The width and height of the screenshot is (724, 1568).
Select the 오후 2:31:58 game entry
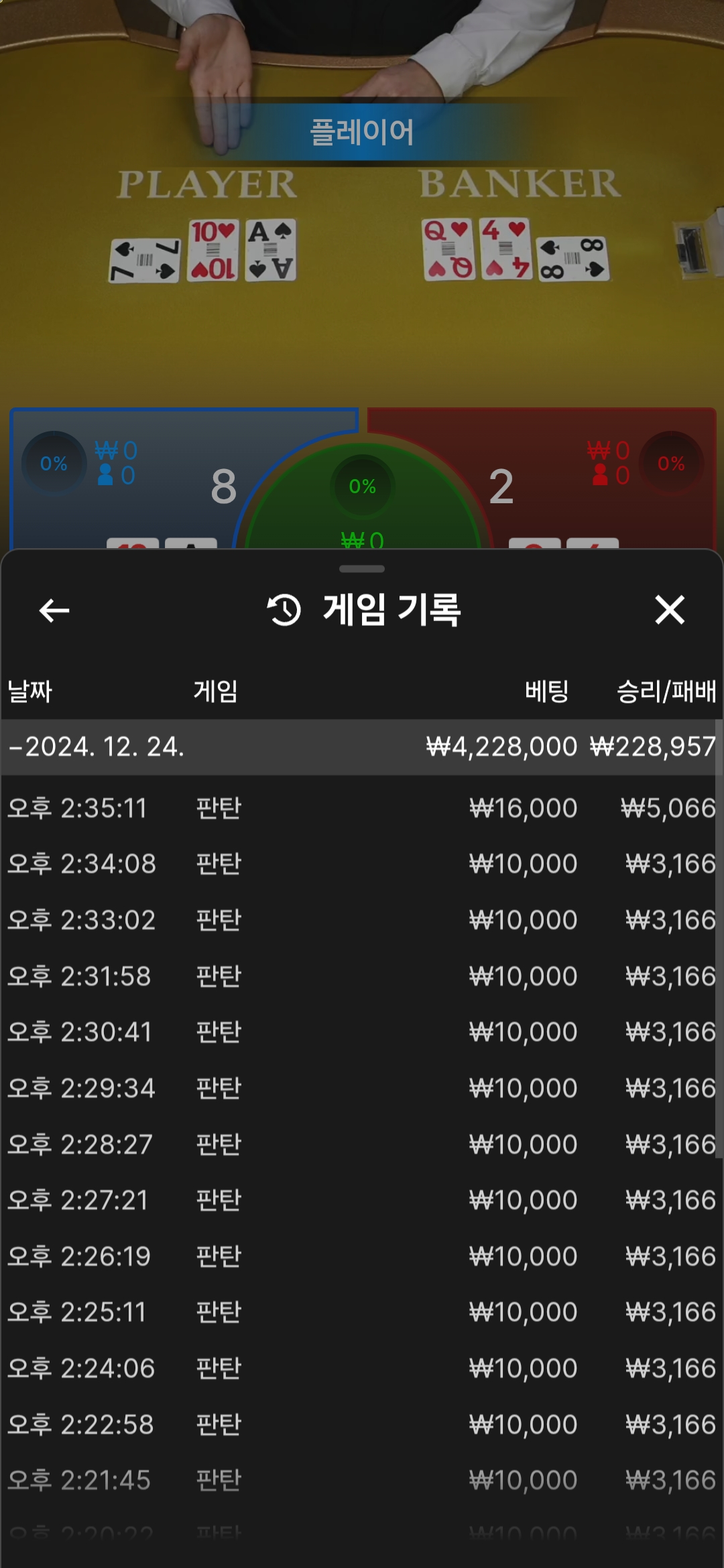(x=361, y=976)
